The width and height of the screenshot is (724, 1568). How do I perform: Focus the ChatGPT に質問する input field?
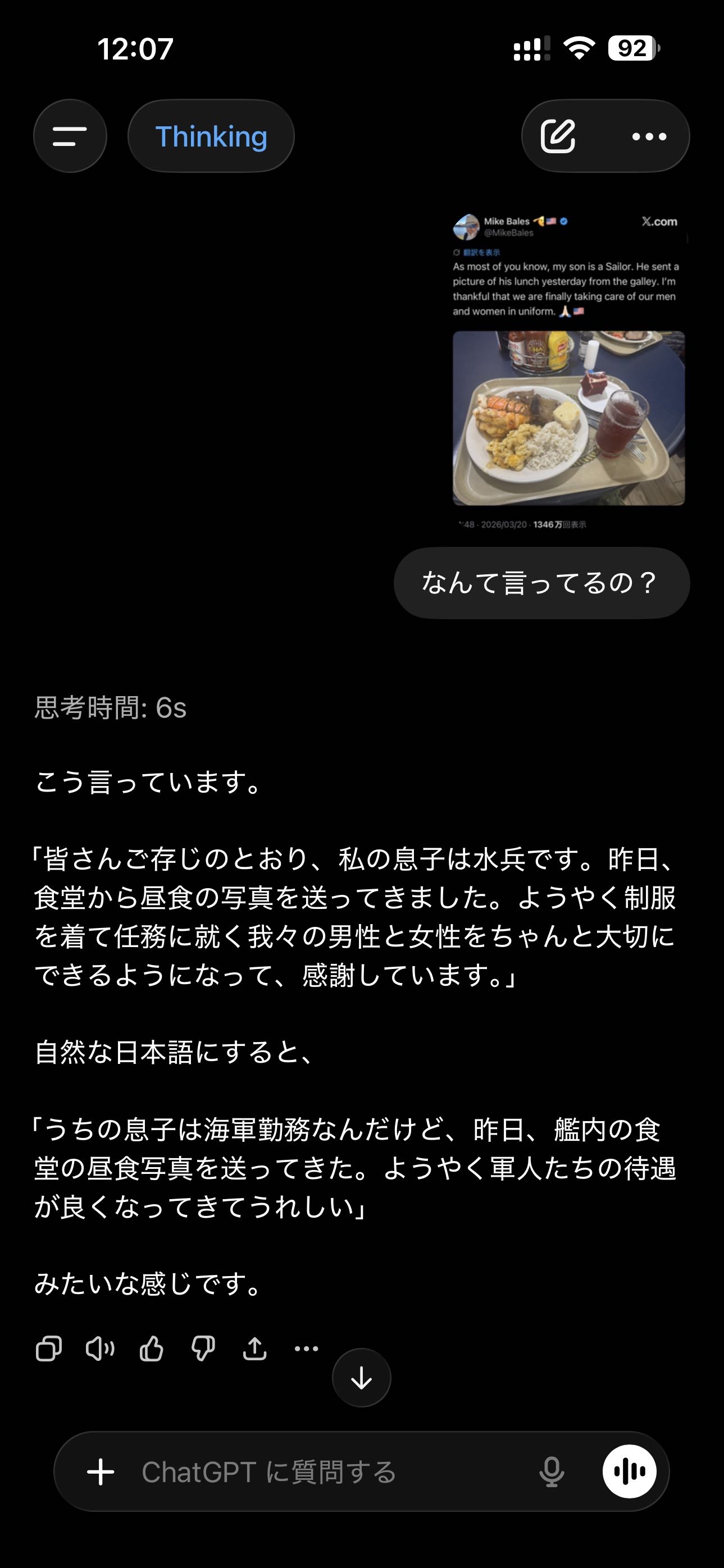click(329, 1473)
